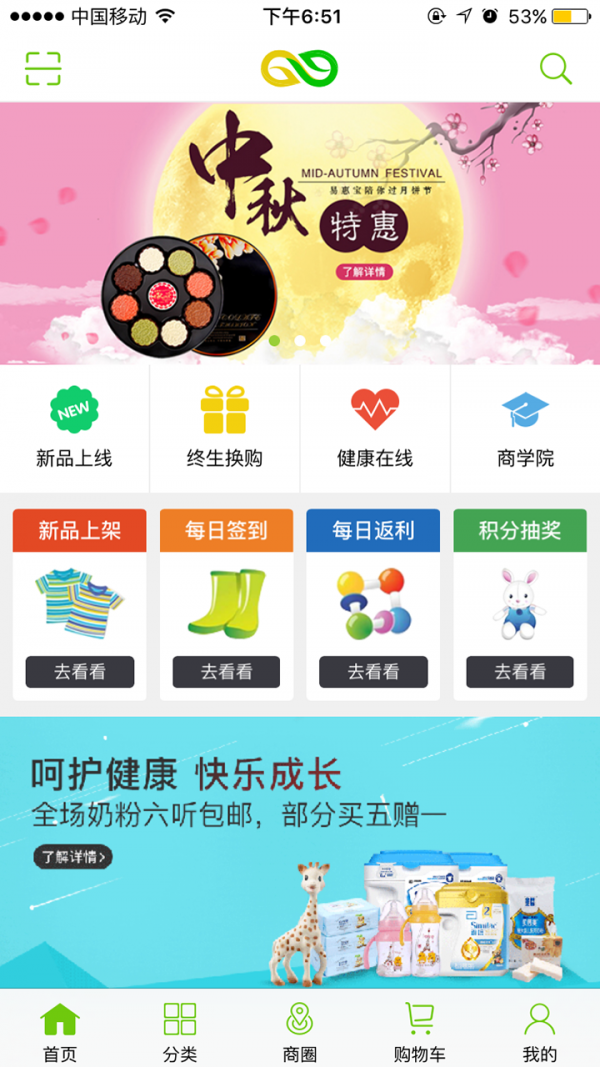This screenshot has width=600, height=1067.
Task: Switch to the 首页 home tab
Action: pos(60,1031)
